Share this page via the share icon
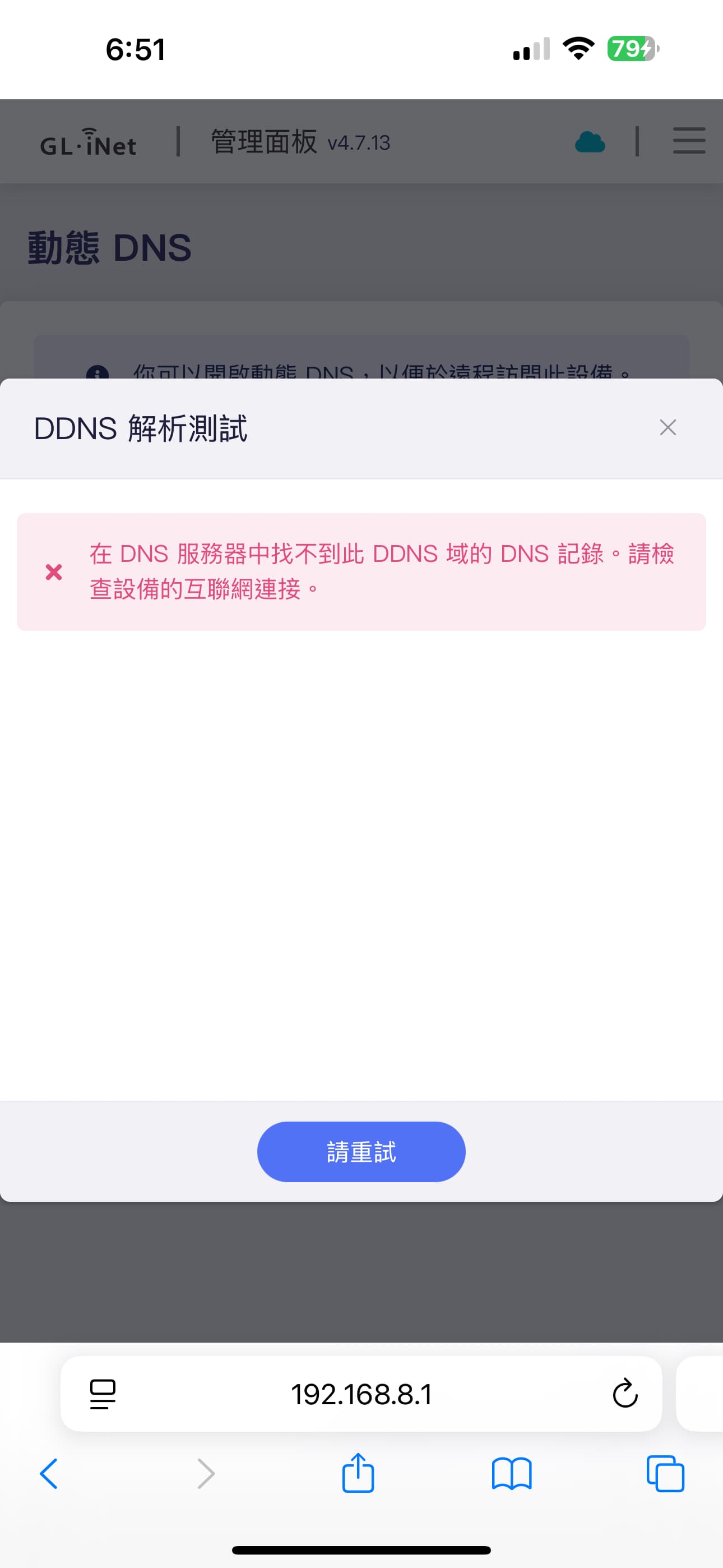This screenshot has width=723, height=1568. (358, 1473)
